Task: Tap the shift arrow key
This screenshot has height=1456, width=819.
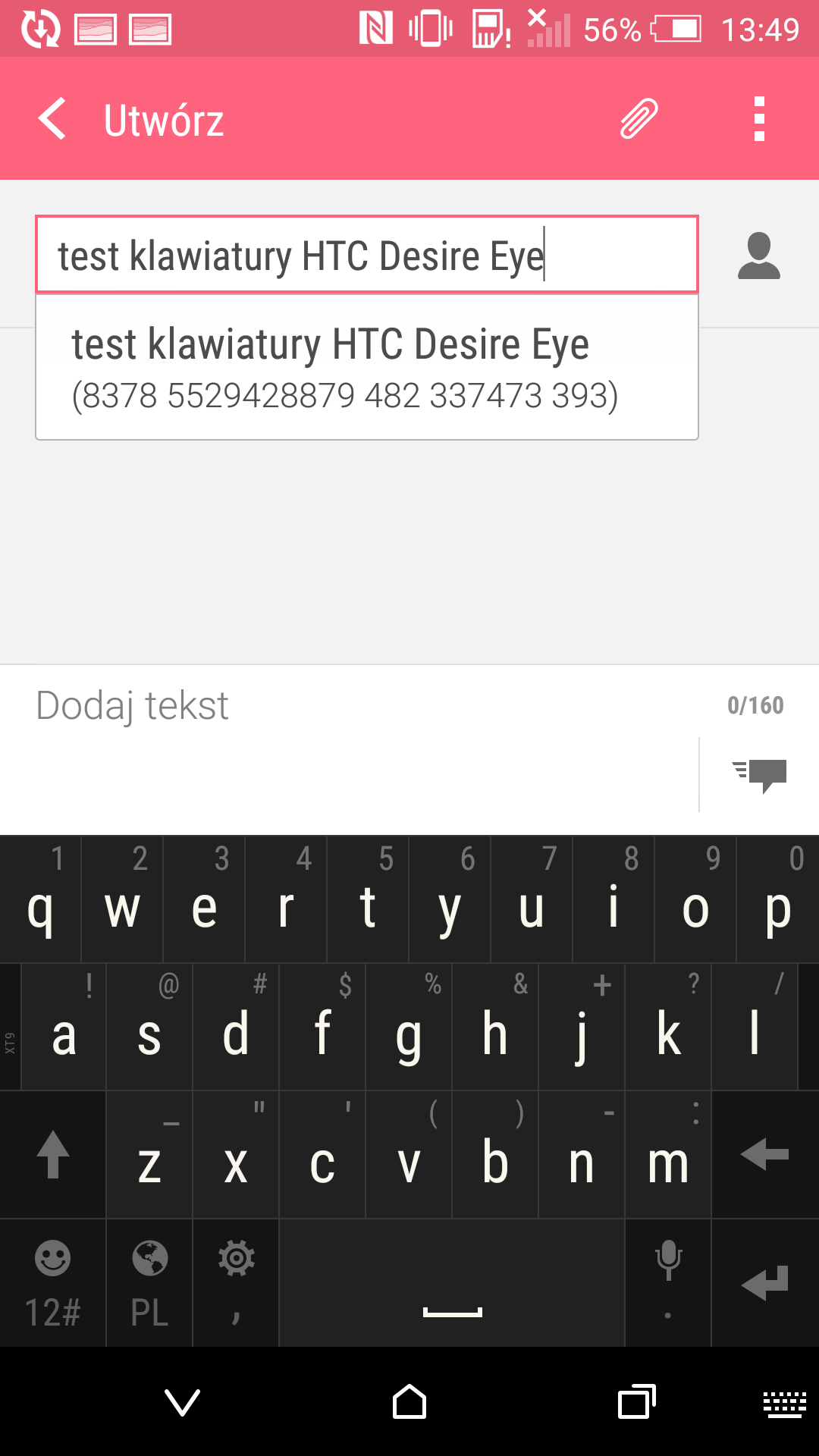Action: (53, 1155)
